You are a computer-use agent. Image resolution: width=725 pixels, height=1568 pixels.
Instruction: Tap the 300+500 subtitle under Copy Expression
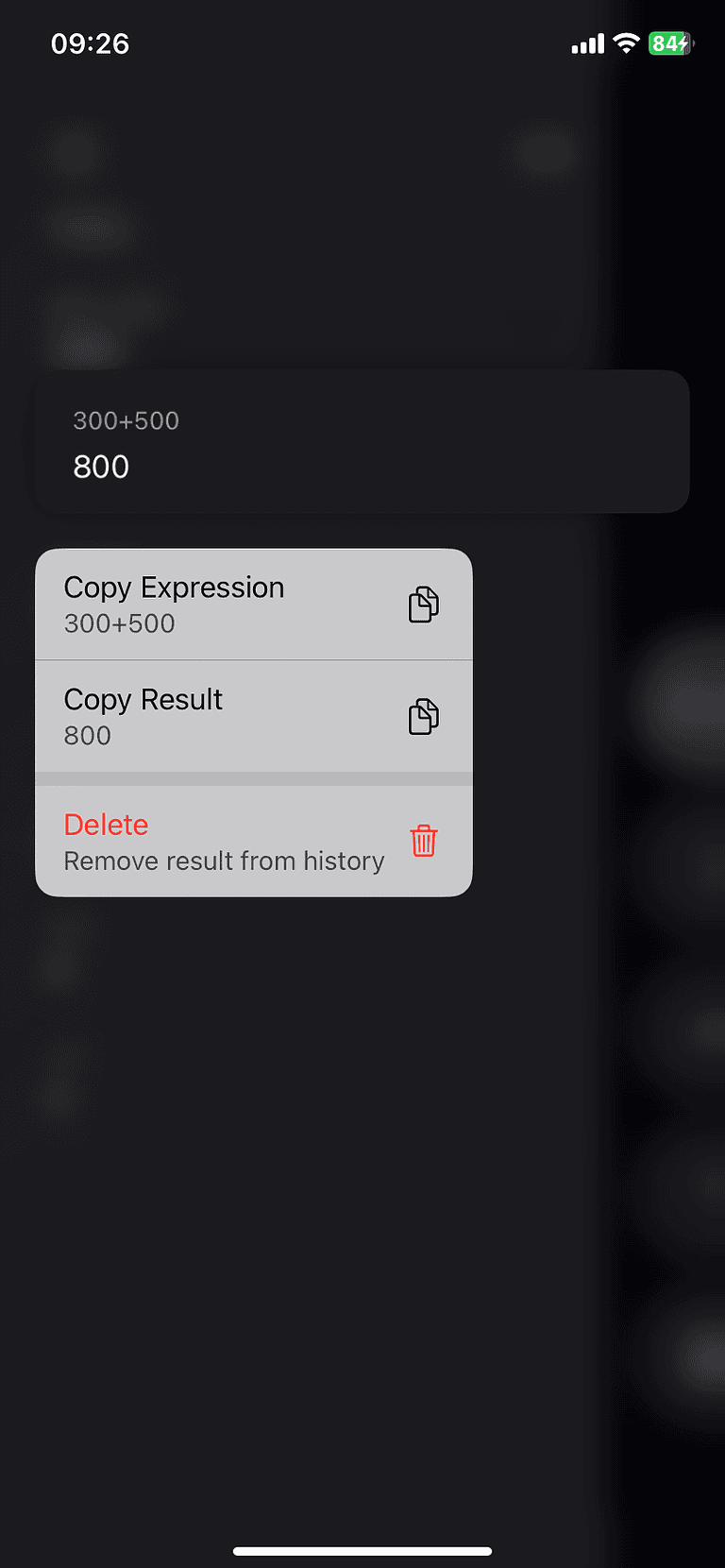coord(121,623)
